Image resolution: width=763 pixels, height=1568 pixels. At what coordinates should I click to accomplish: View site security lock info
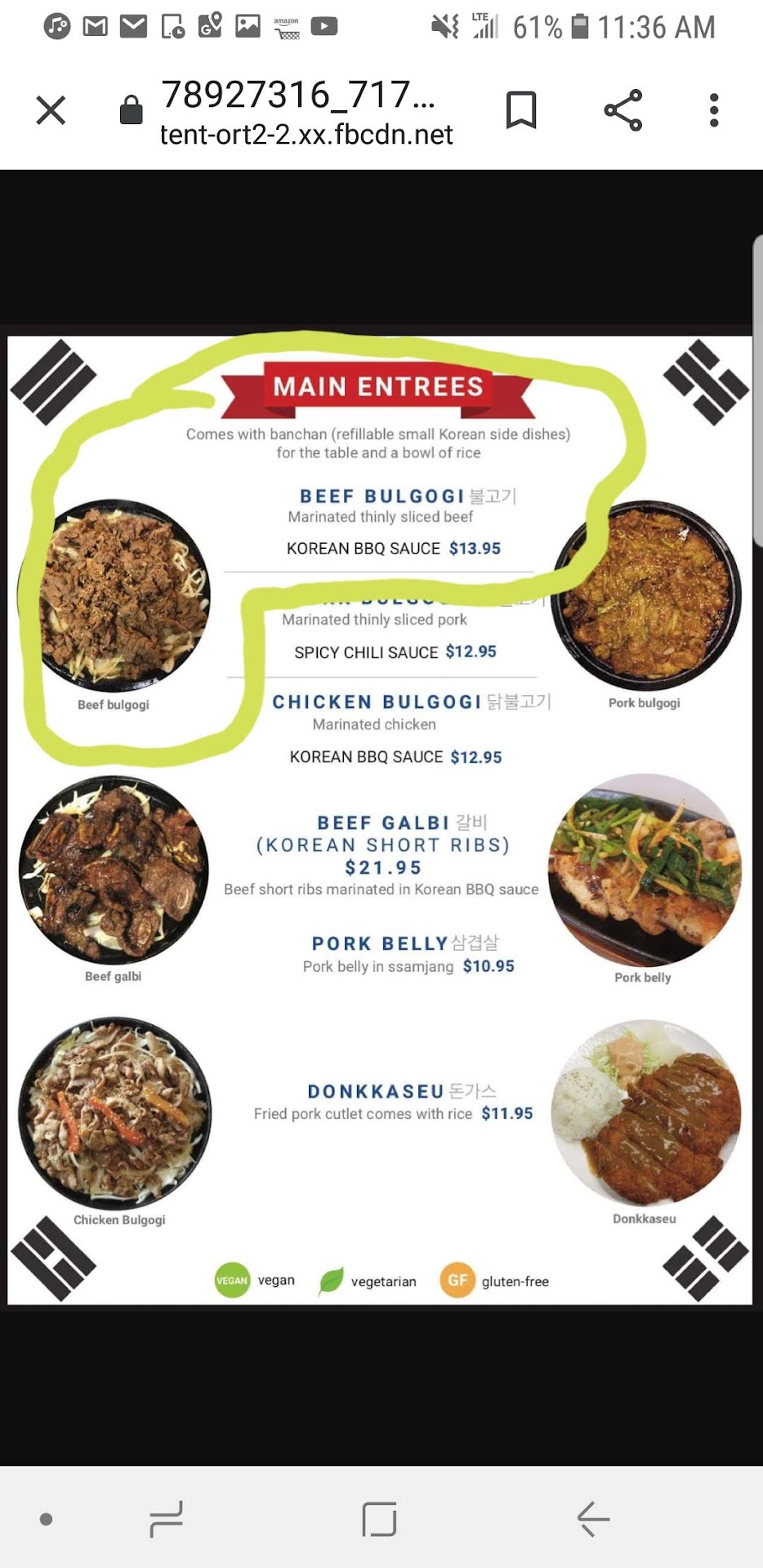[131, 110]
